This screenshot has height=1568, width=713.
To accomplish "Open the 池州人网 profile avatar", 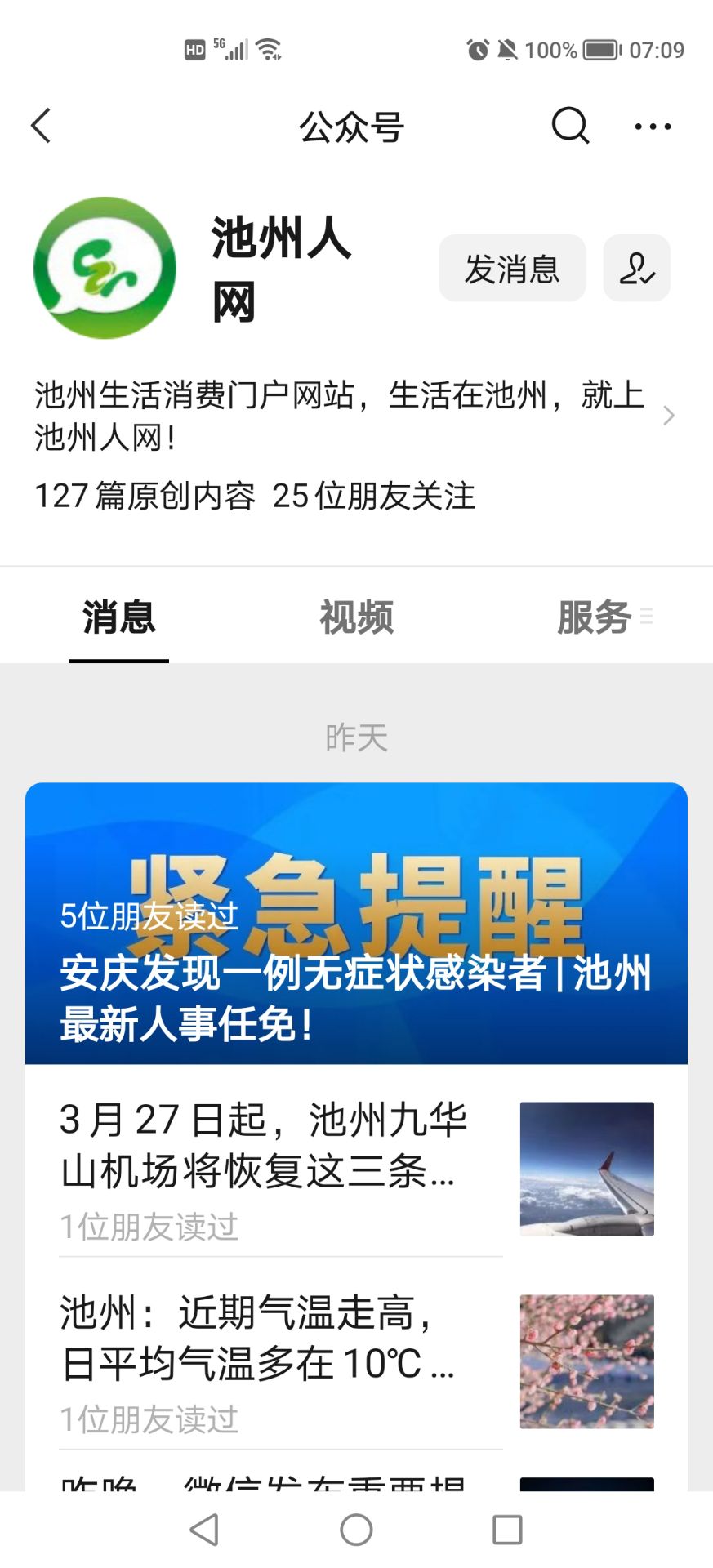I will pyautogui.click(x=105, y=268).
